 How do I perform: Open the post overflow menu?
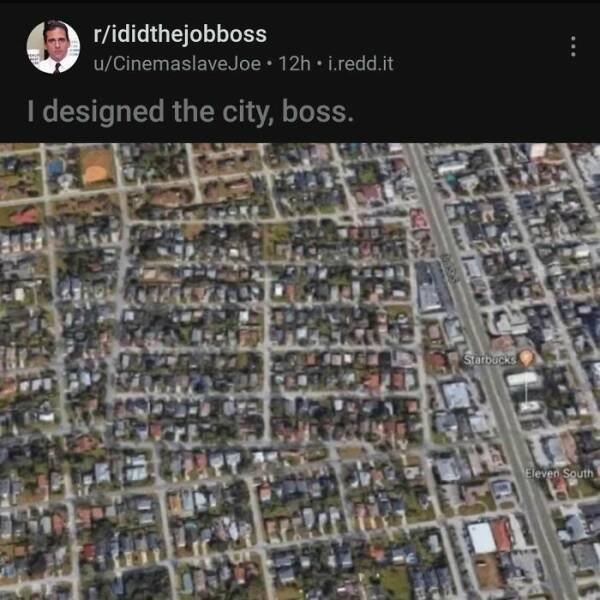(x=573, y=47)
